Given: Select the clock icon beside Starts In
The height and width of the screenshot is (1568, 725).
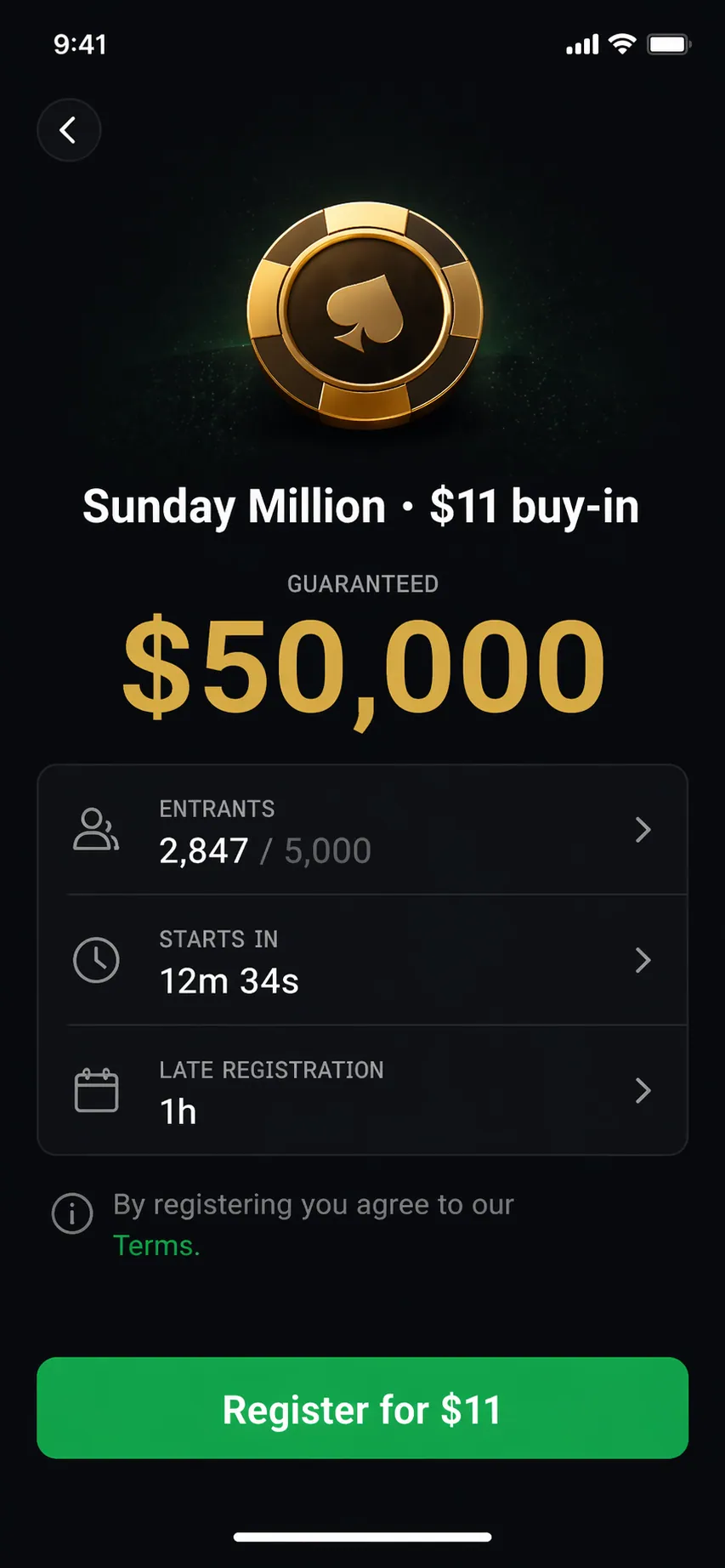Looking at the screenshot, I should 96,960.
